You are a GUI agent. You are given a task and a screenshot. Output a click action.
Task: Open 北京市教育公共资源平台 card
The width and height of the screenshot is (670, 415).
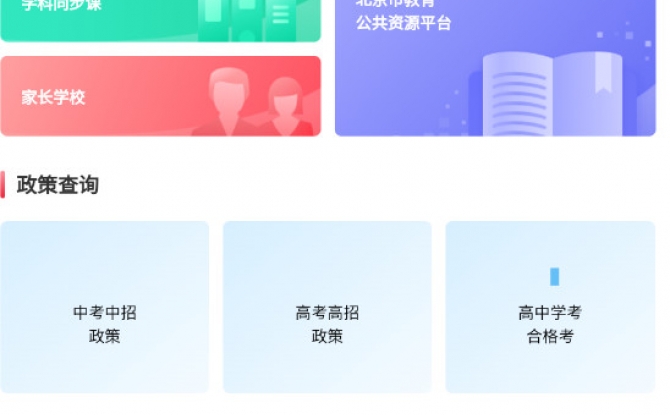[495, 70]
